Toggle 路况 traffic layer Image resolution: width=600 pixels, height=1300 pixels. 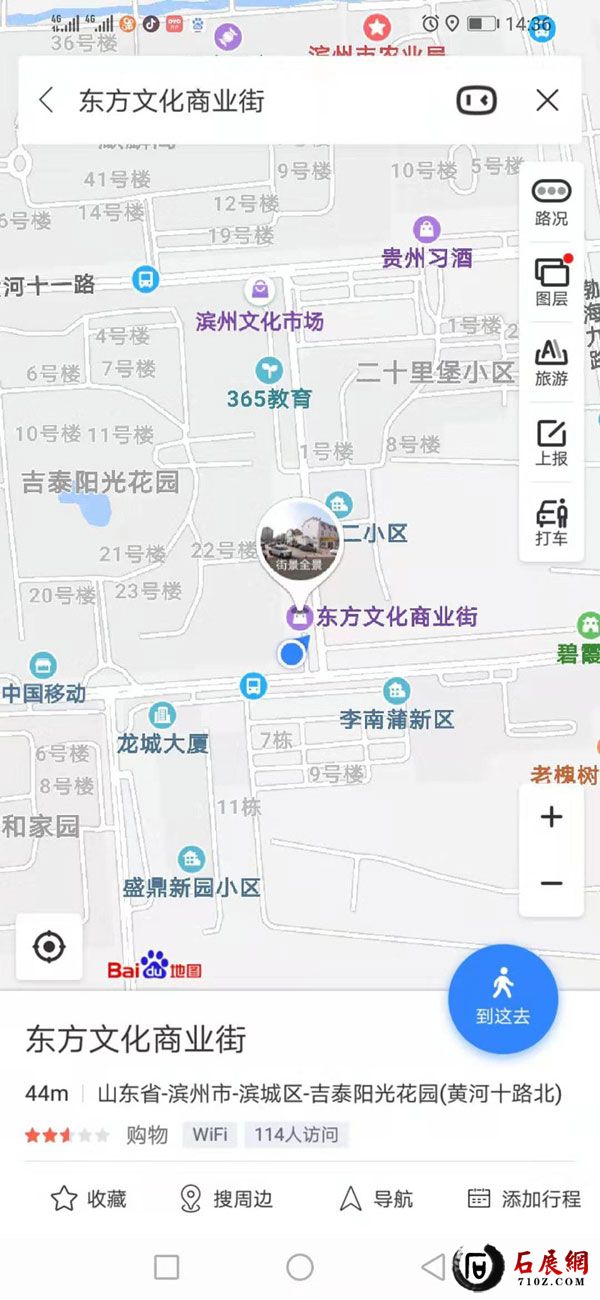tap(551, 202)
